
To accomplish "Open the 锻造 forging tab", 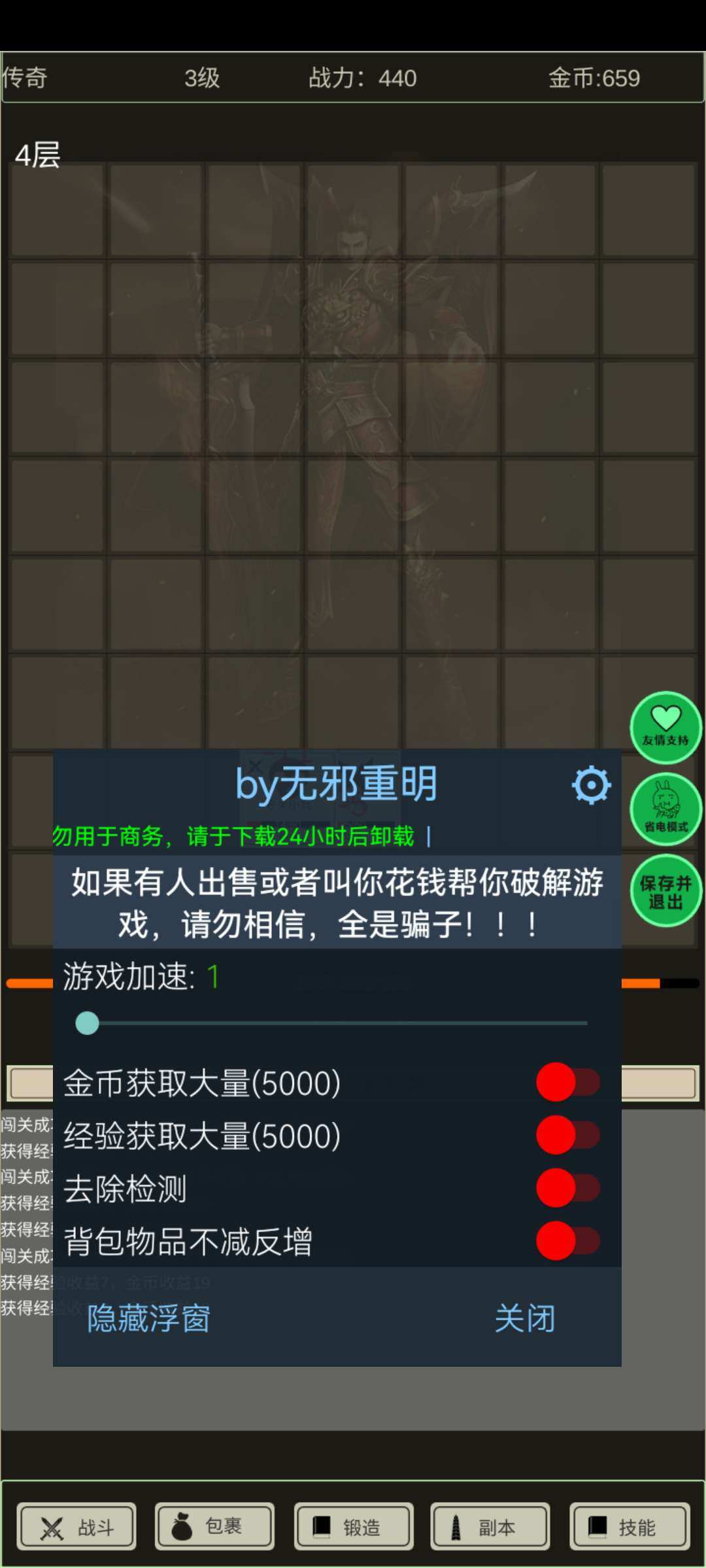I will (354, 1527).
